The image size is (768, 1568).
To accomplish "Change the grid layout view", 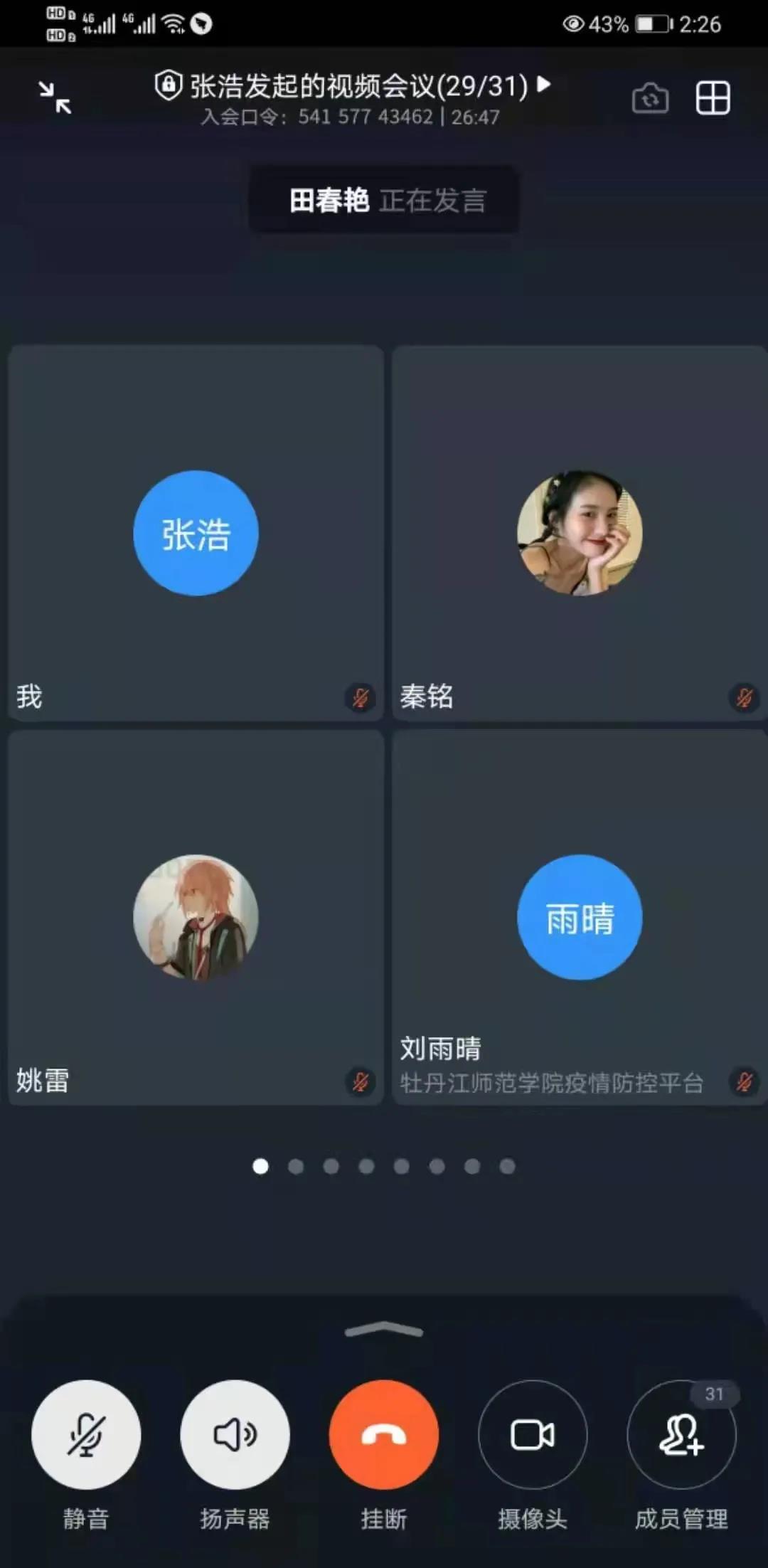I will [x=713, y=98].
